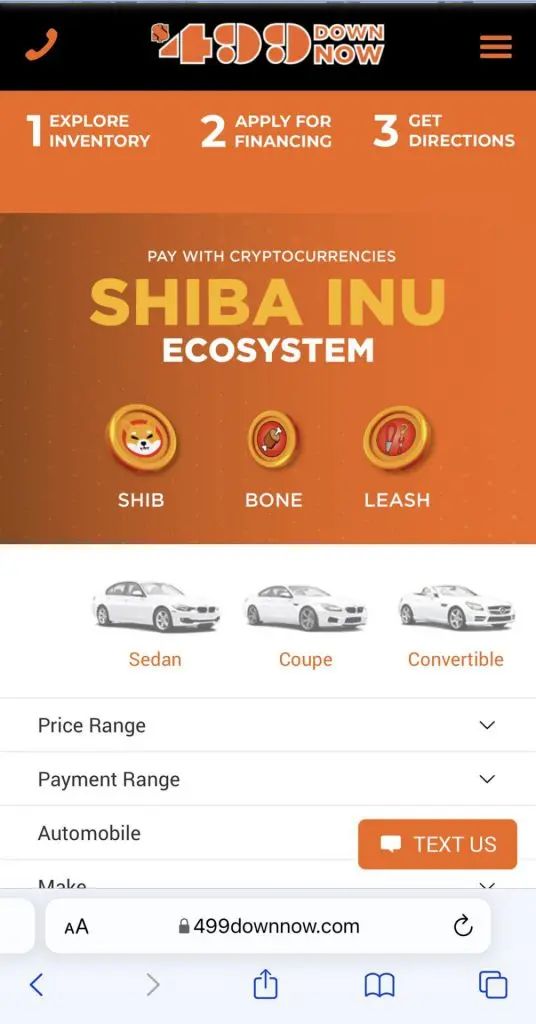Select the Sedan body type
536x1024 pixels.
pyautogui.click(x=155, y=625)
